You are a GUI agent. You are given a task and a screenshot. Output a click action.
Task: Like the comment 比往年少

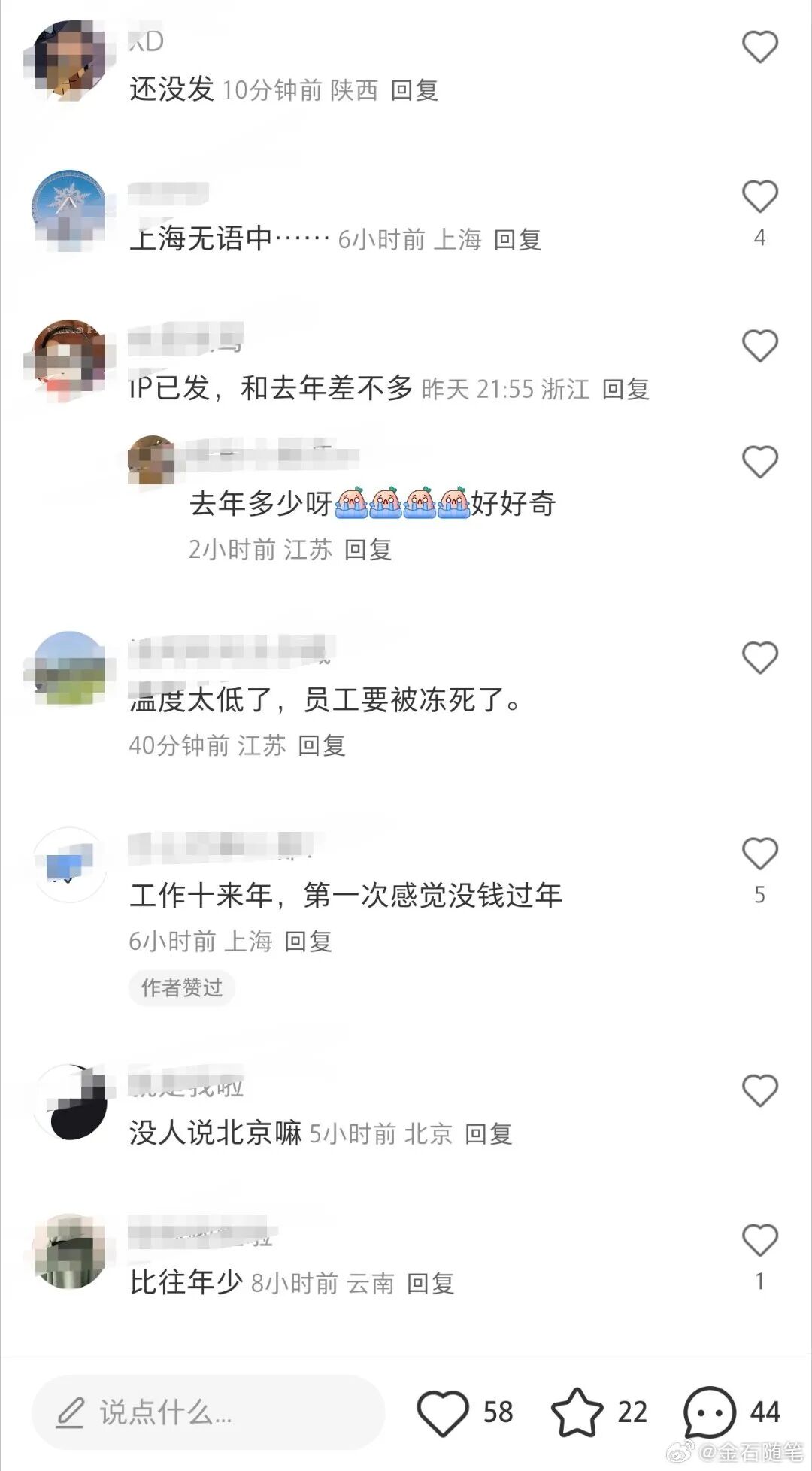point(759,1241)
